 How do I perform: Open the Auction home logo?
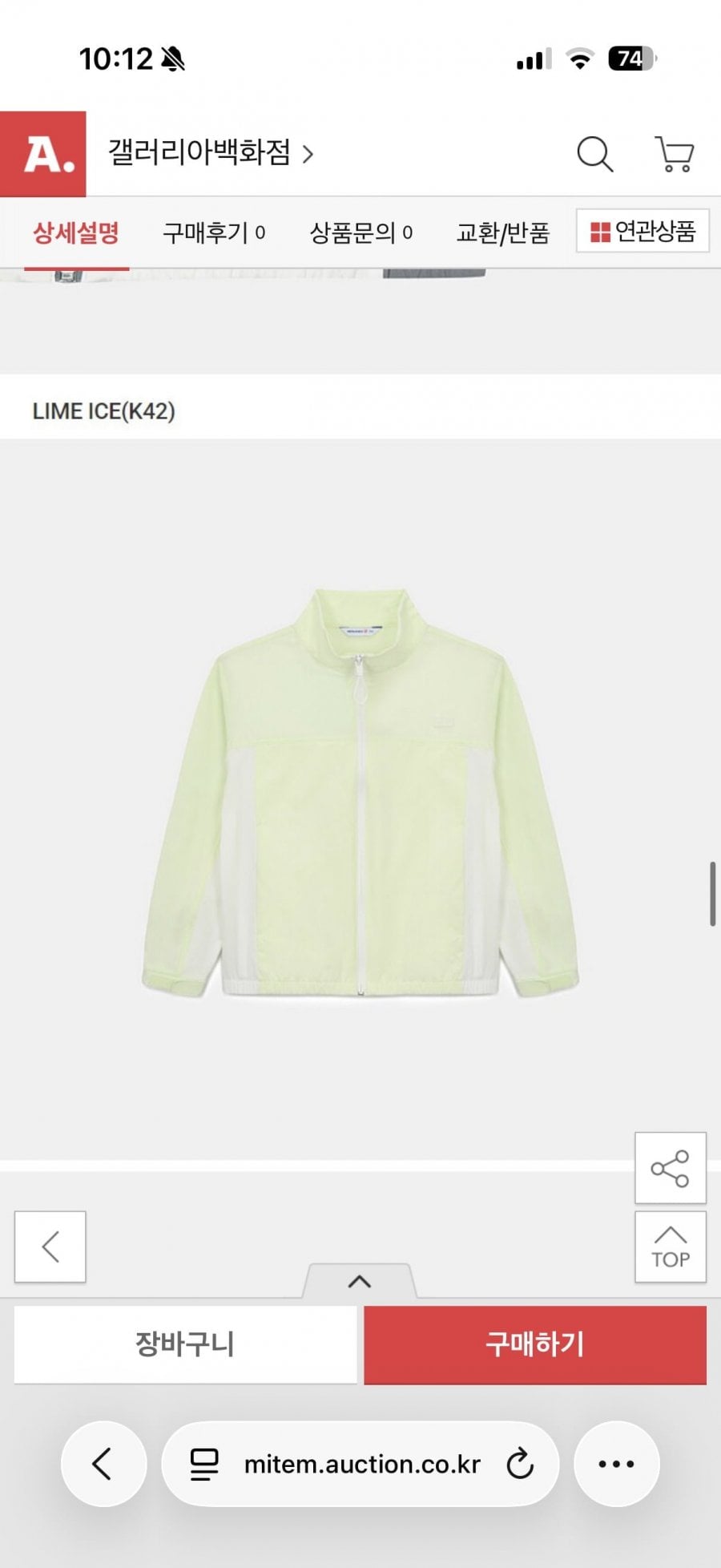pos(43,154)
